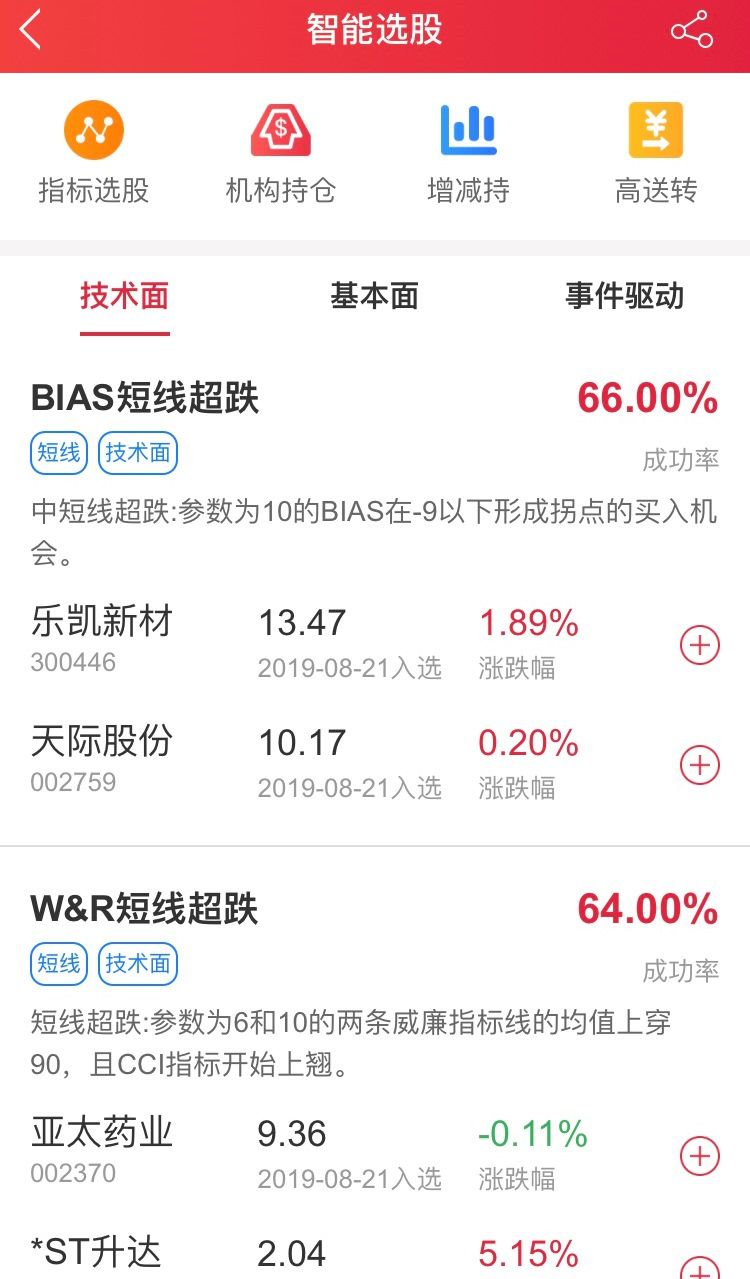Open the BIAS短线超跌 strategy
This screenshot has height=1279, width=750.
click(146, 398)
